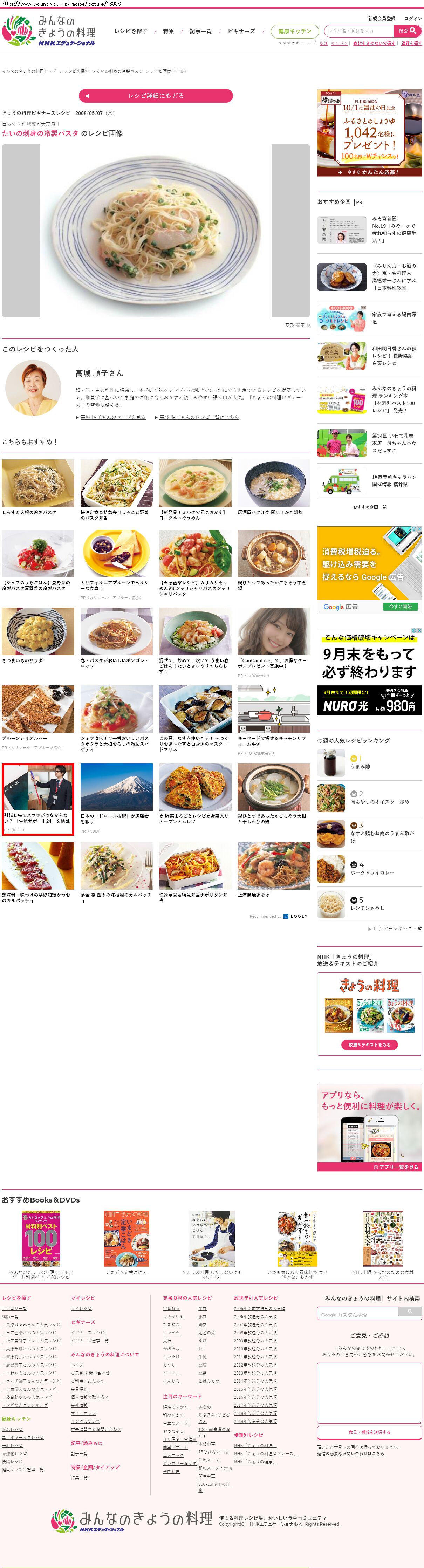Open the 健康キッチン button

click(294, 31)
